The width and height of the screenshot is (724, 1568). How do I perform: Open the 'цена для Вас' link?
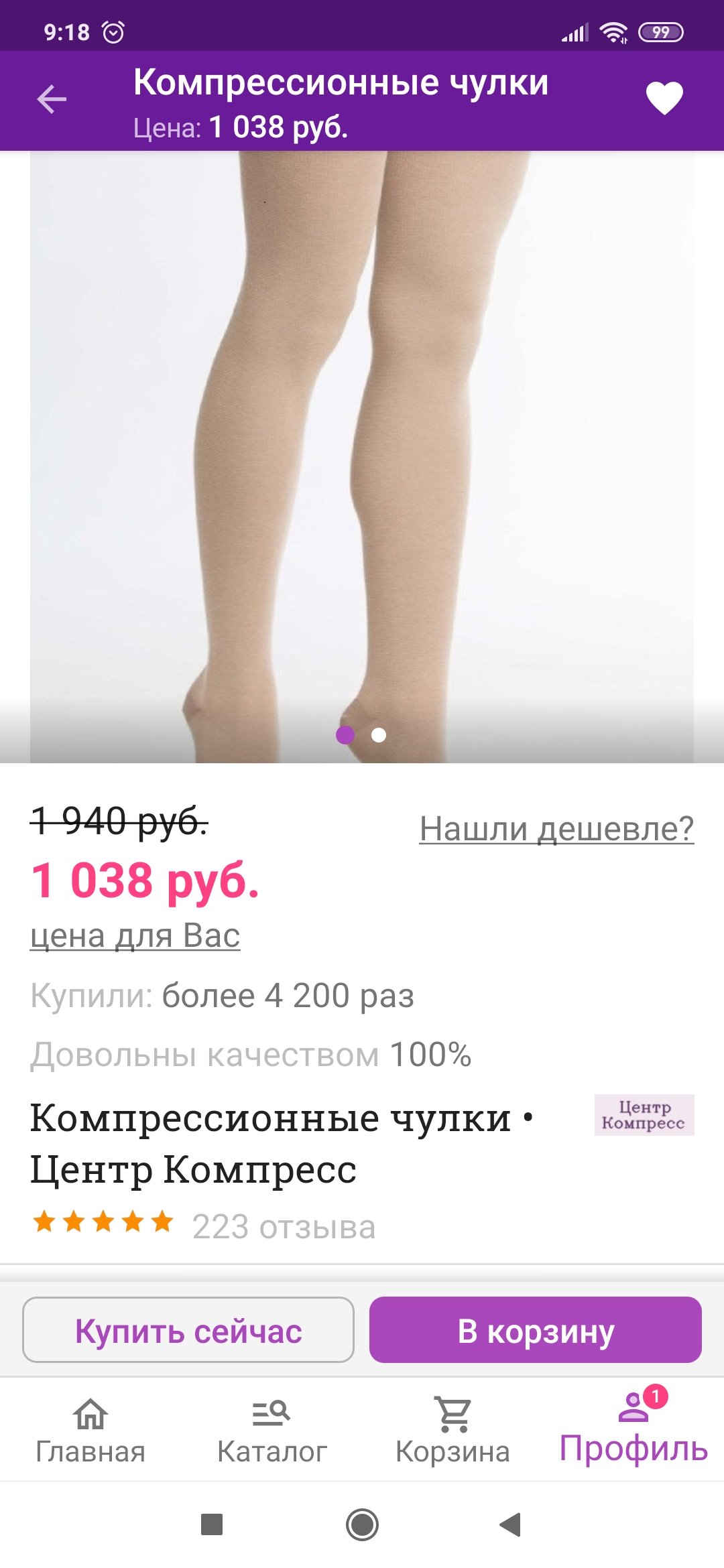pyautogui.click(x=135, y=935)
